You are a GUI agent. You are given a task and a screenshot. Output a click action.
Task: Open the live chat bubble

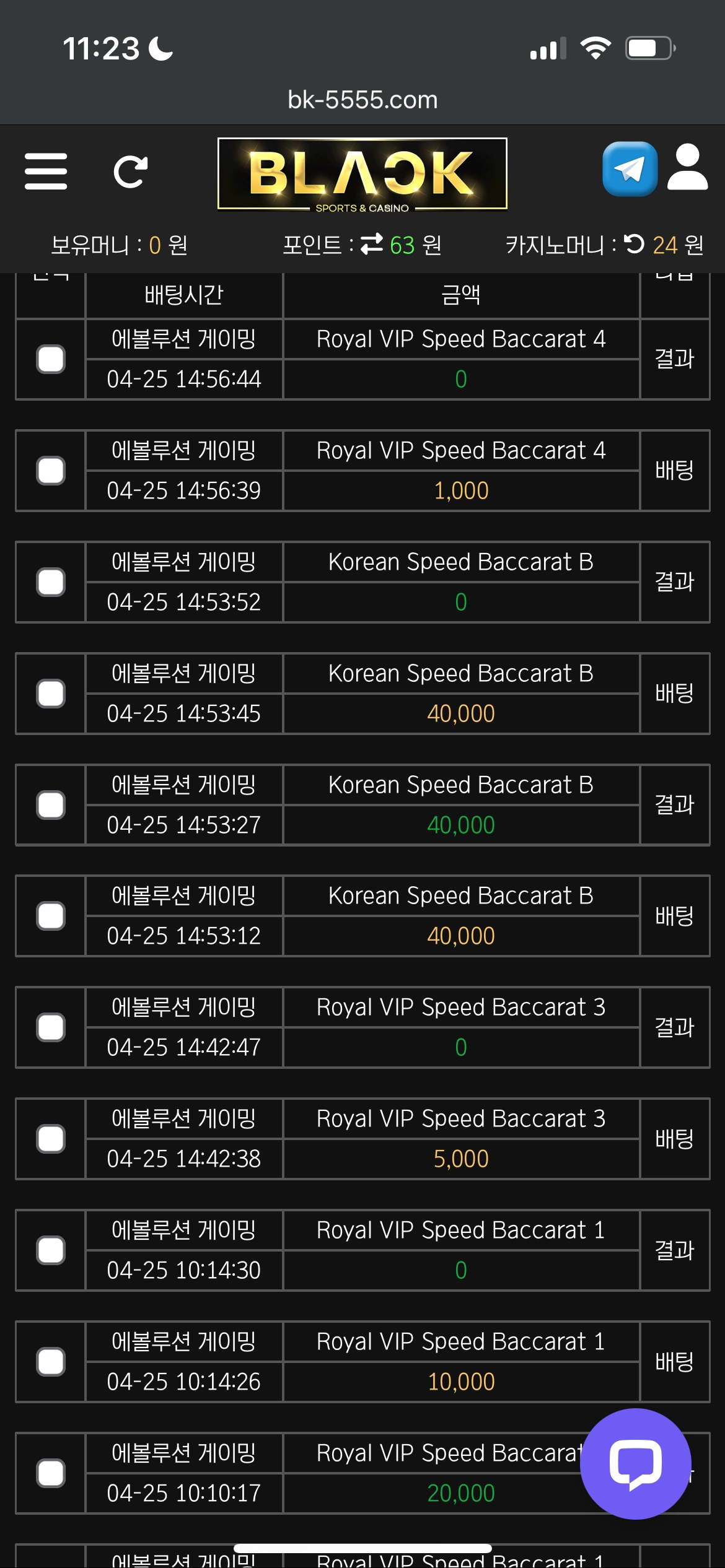click(x=635, y=1463)
